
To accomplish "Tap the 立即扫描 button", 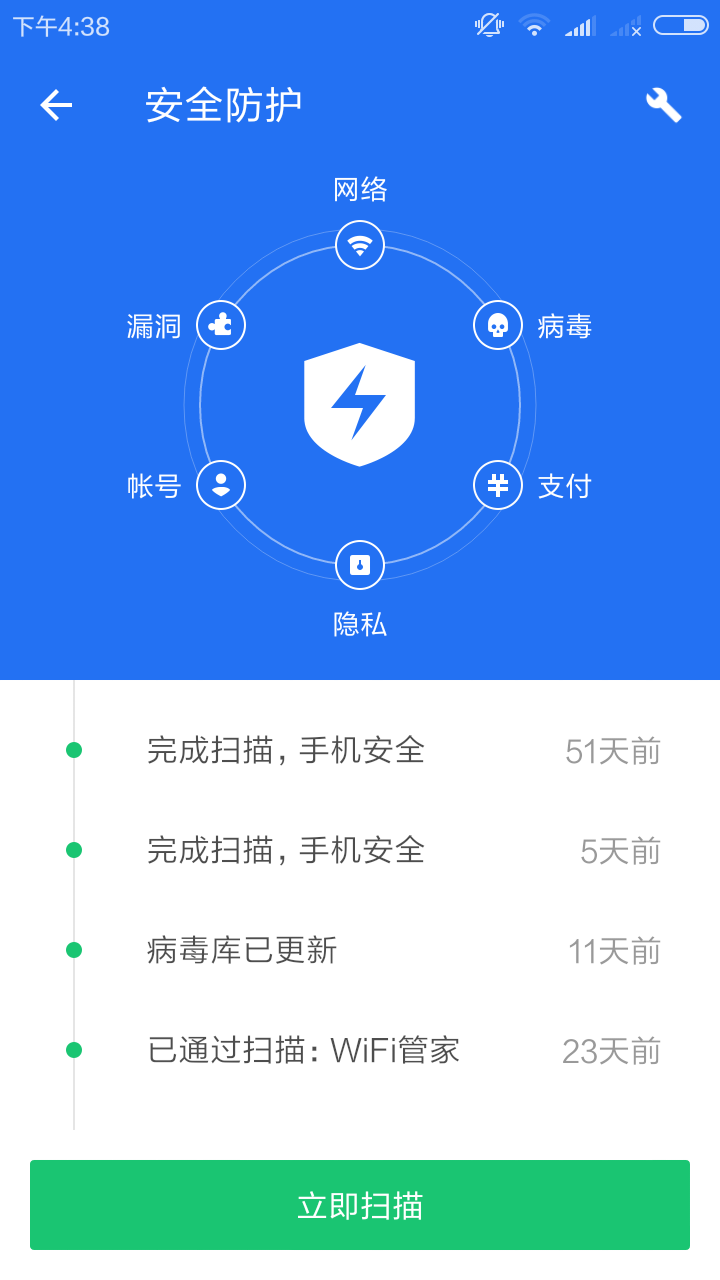I will (x=360, y=1205).
